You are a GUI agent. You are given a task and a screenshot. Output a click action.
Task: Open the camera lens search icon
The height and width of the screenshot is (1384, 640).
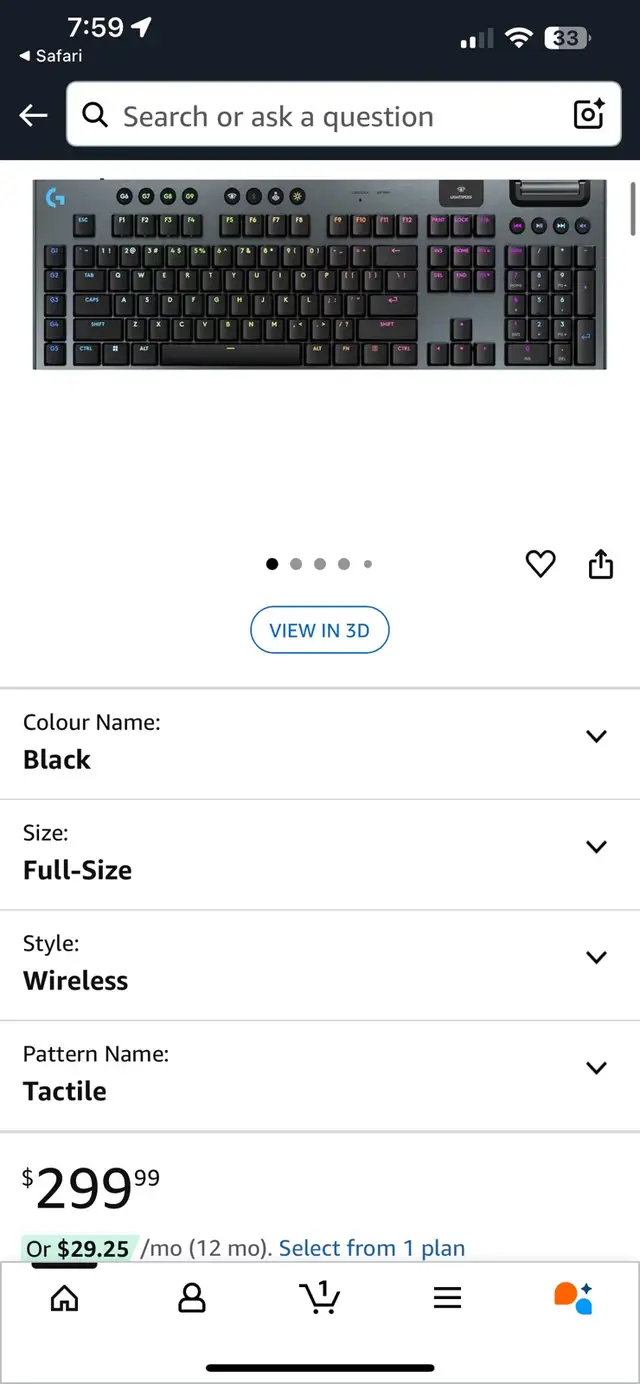tap(589, 115)
